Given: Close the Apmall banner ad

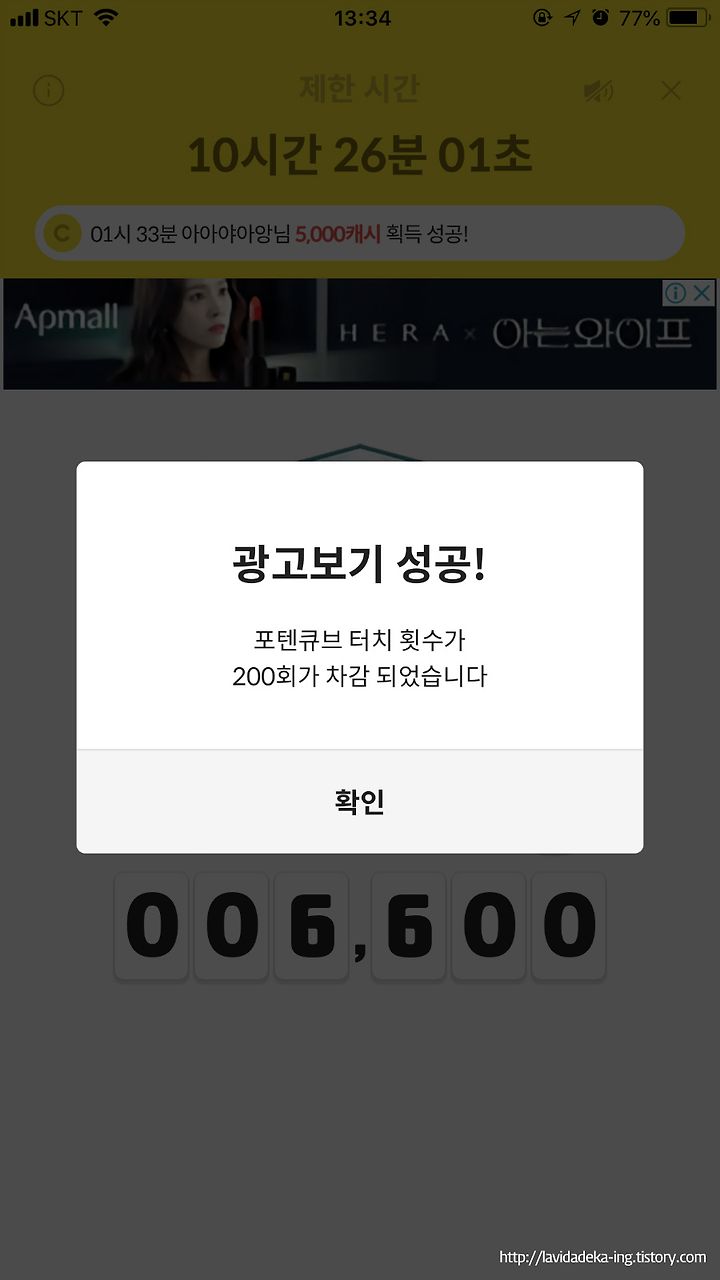Looking at the screenshot, I should [x=704, y=293].
